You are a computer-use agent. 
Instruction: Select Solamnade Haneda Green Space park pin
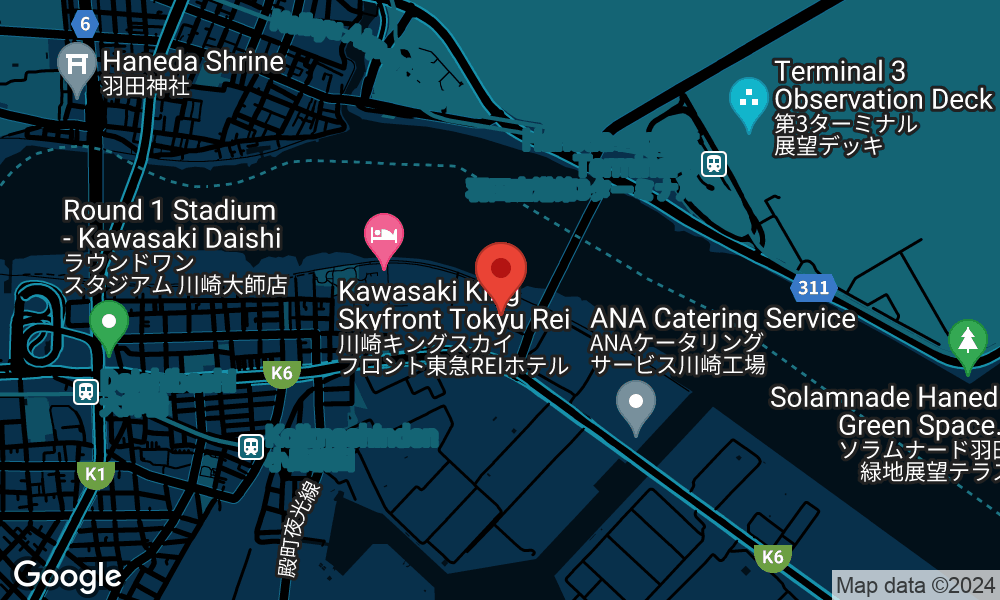pyautogui.click(x=967, y=342)
